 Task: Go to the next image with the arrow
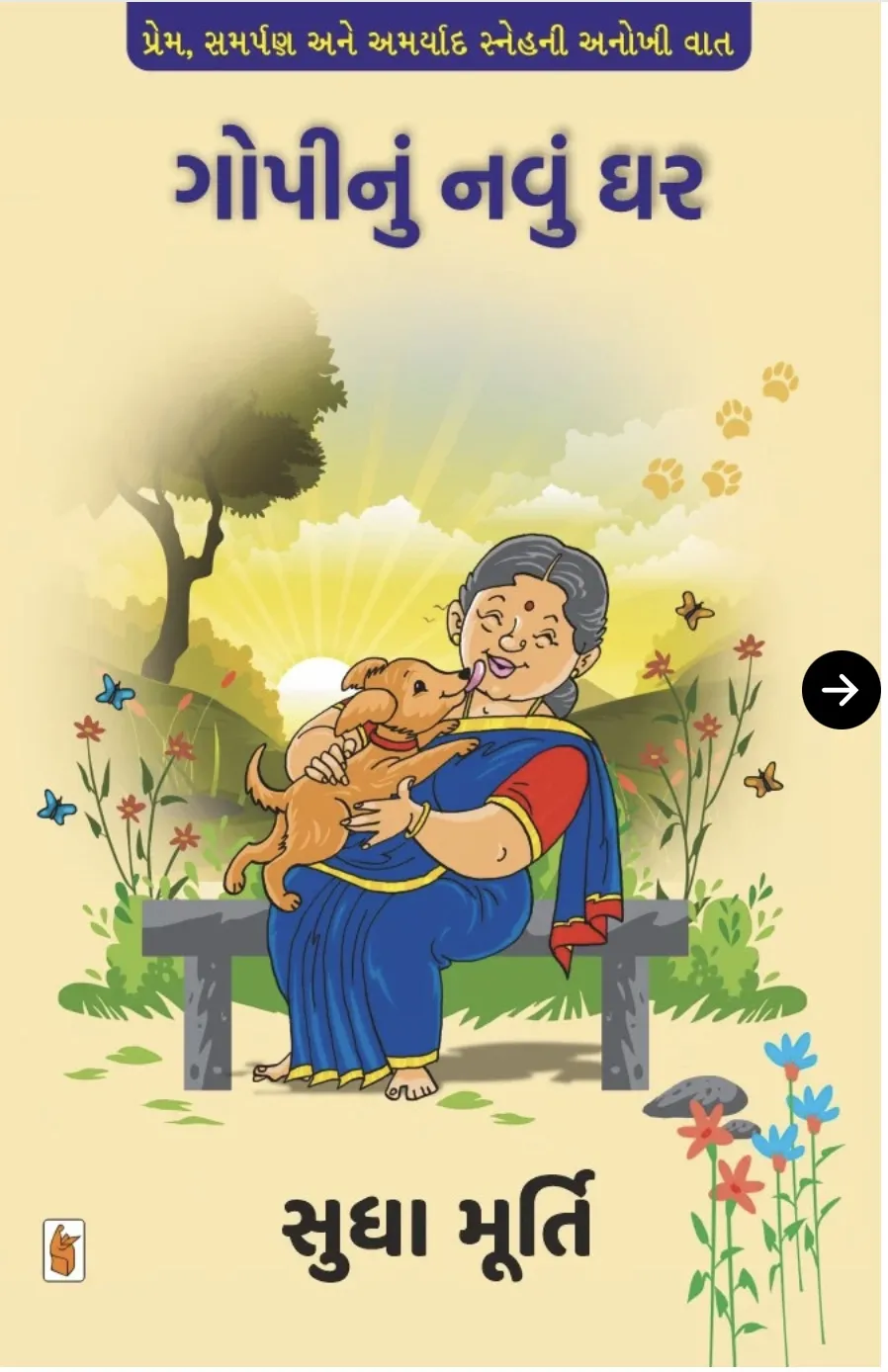(841, 690)
